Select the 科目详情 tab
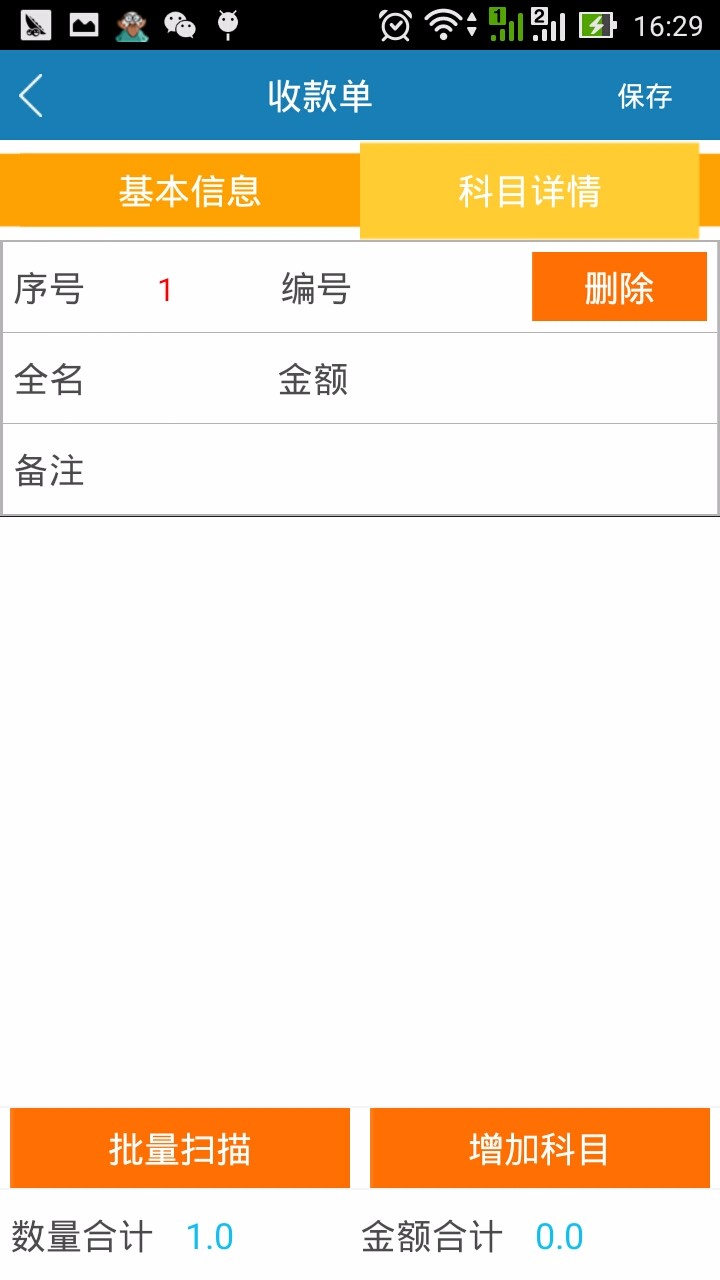This screenshot has width=720, height=1280. coord(529,190)
